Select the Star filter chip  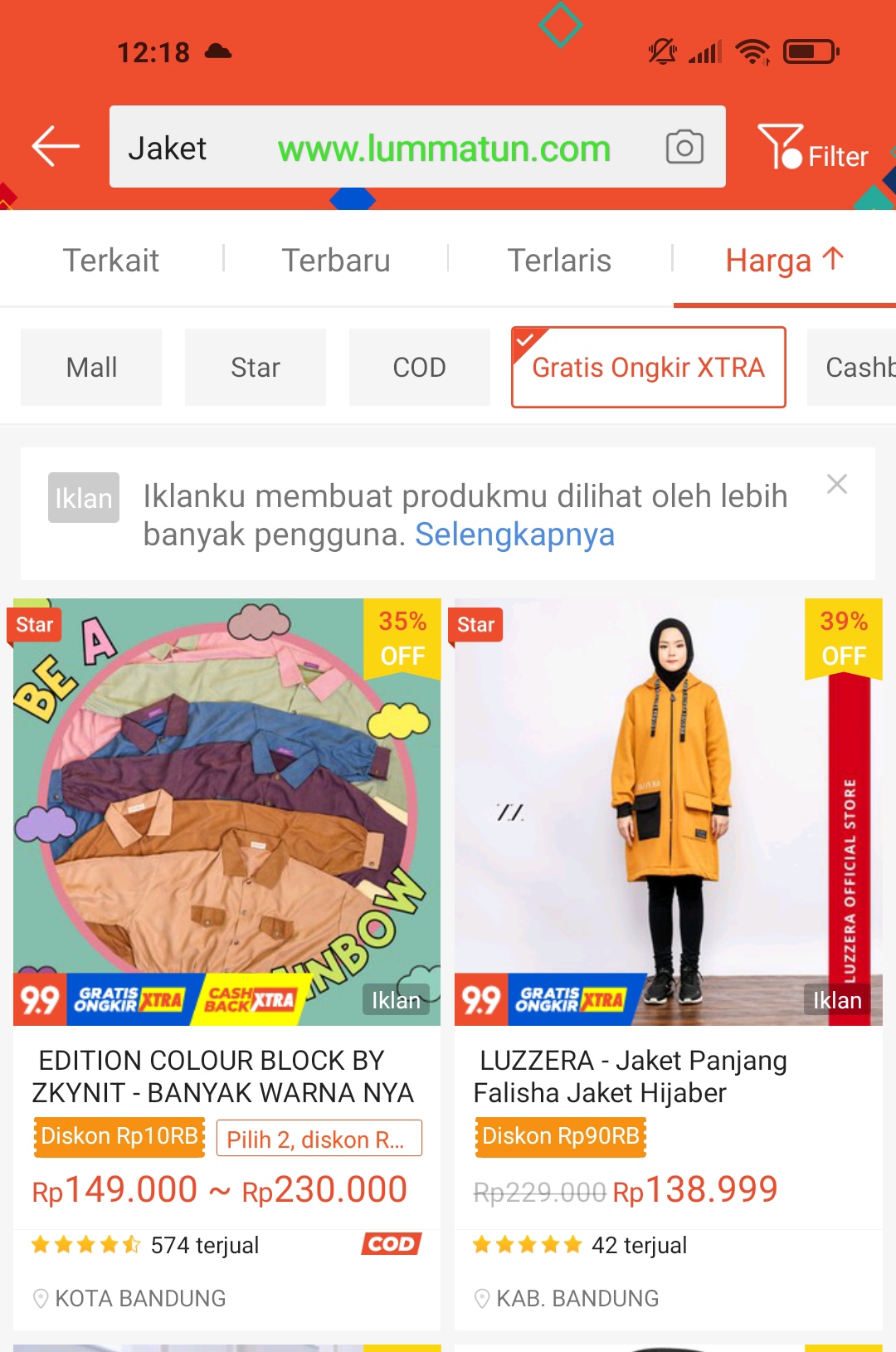256,368
